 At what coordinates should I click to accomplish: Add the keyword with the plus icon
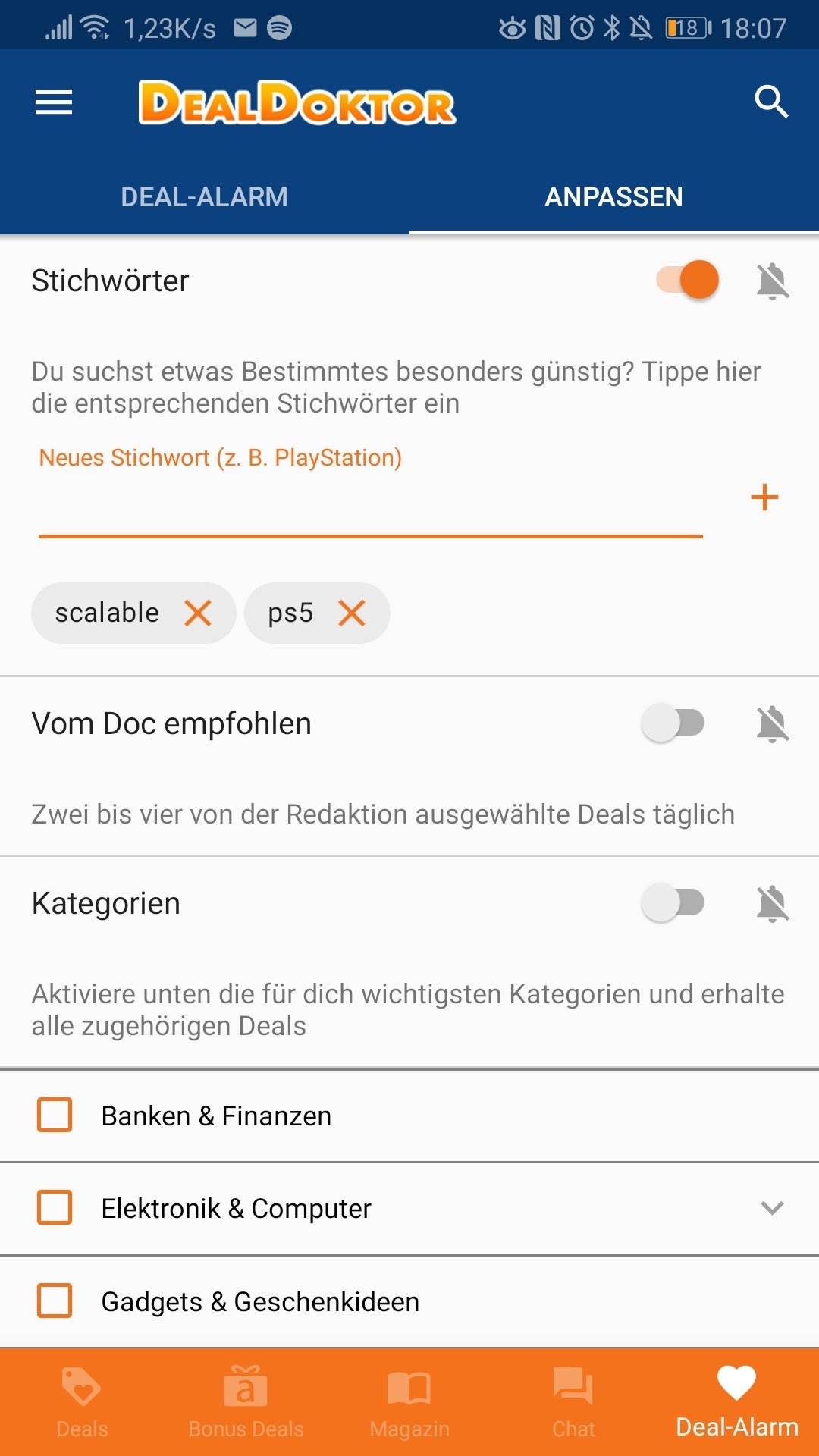pyautogui.click(x=764, y=497)
